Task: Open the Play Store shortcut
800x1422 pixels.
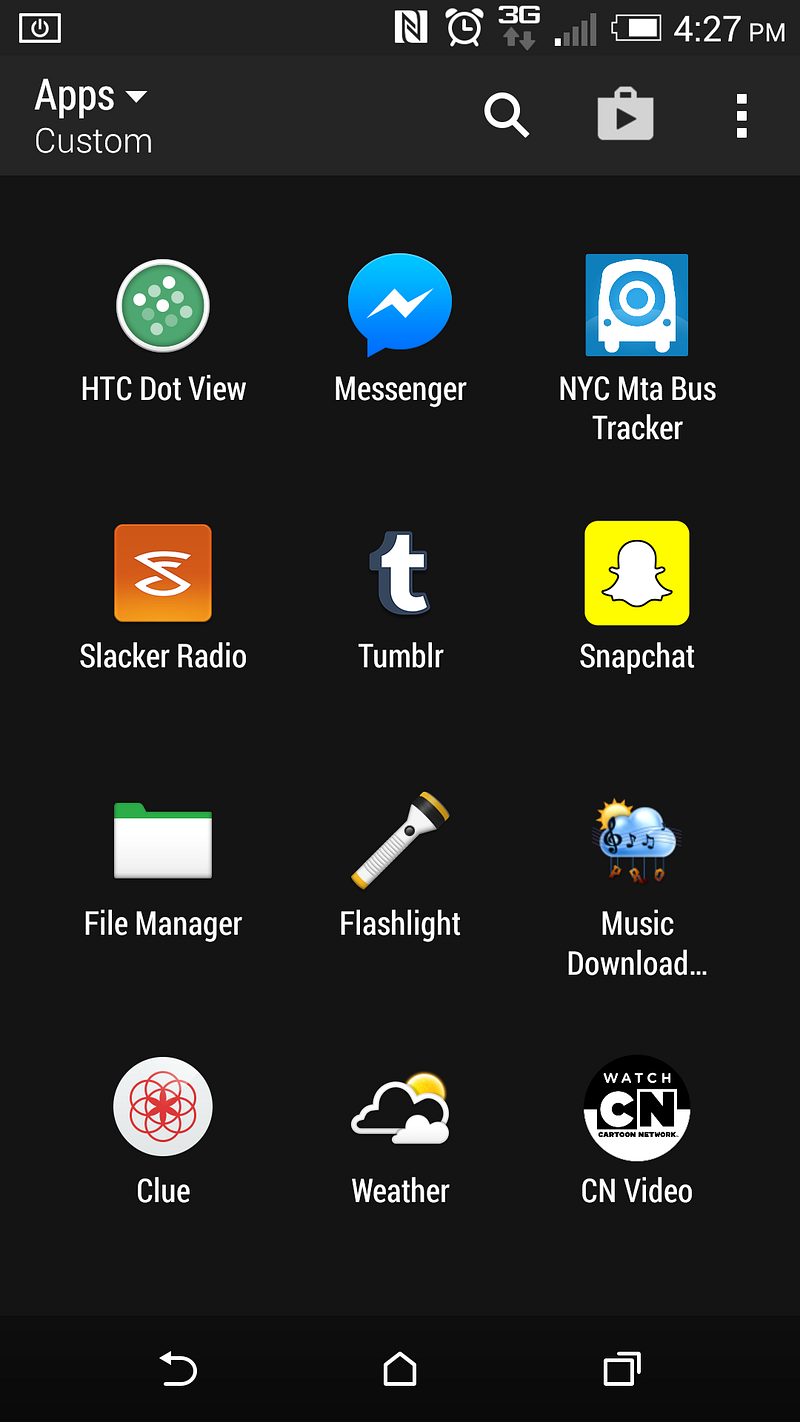Action: 625,116
